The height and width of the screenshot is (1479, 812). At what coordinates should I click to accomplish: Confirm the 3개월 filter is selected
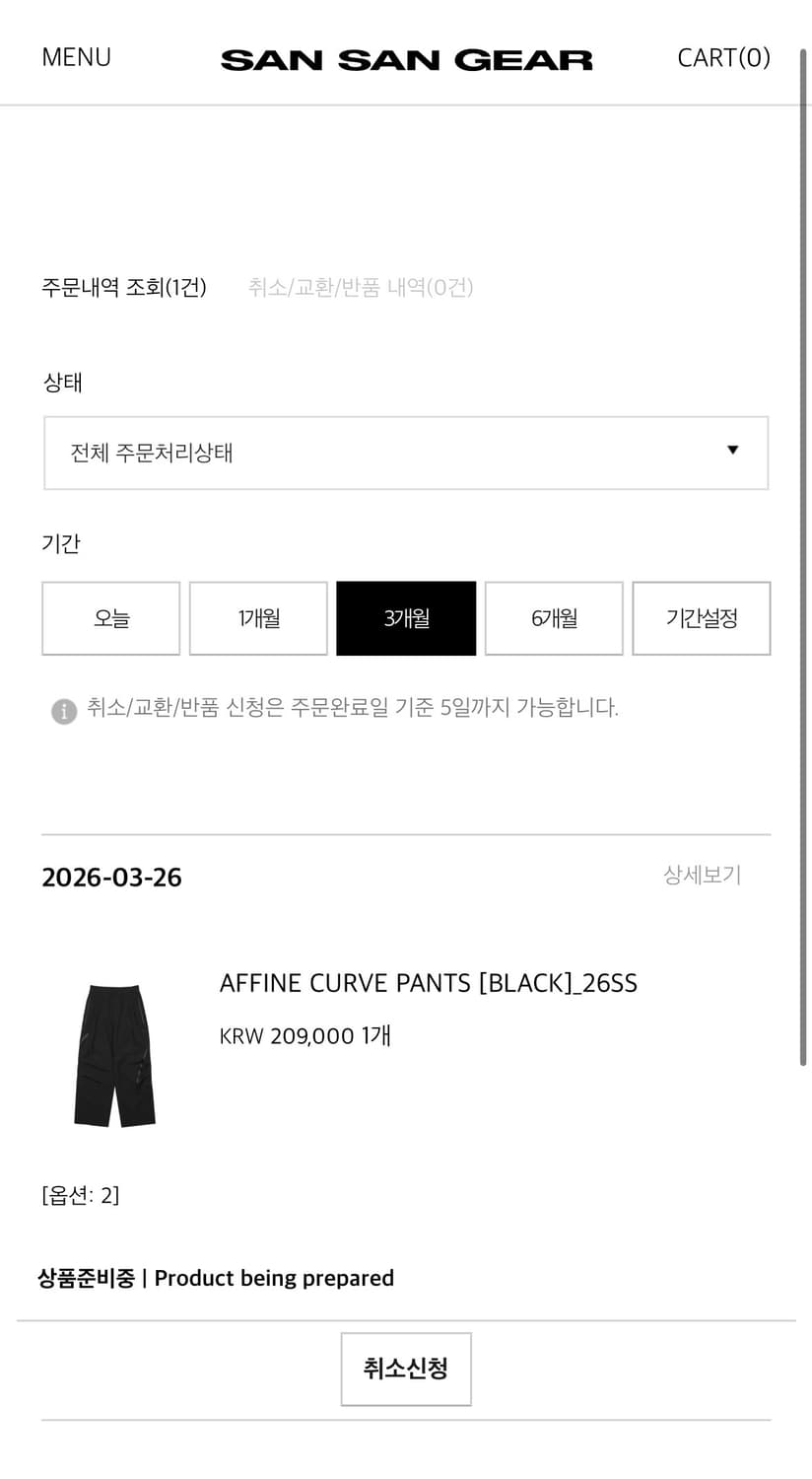tap(406, 618)
